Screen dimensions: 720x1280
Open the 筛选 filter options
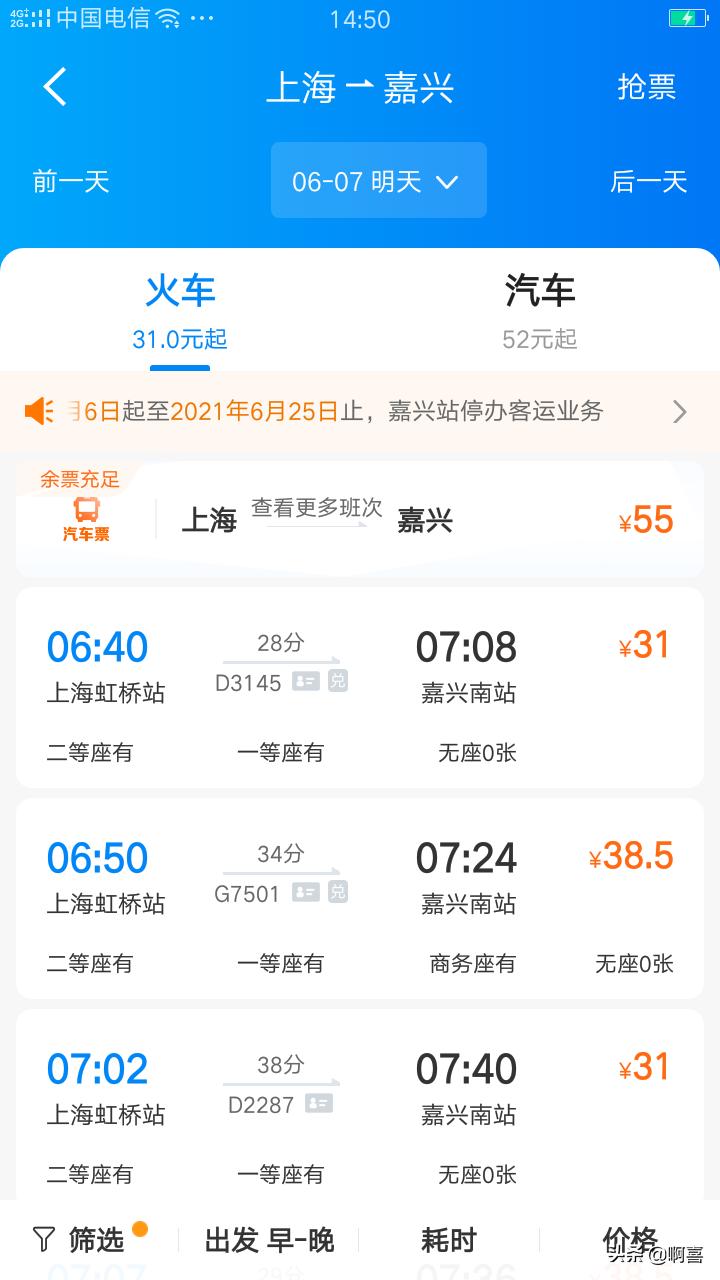point(90,1240)
